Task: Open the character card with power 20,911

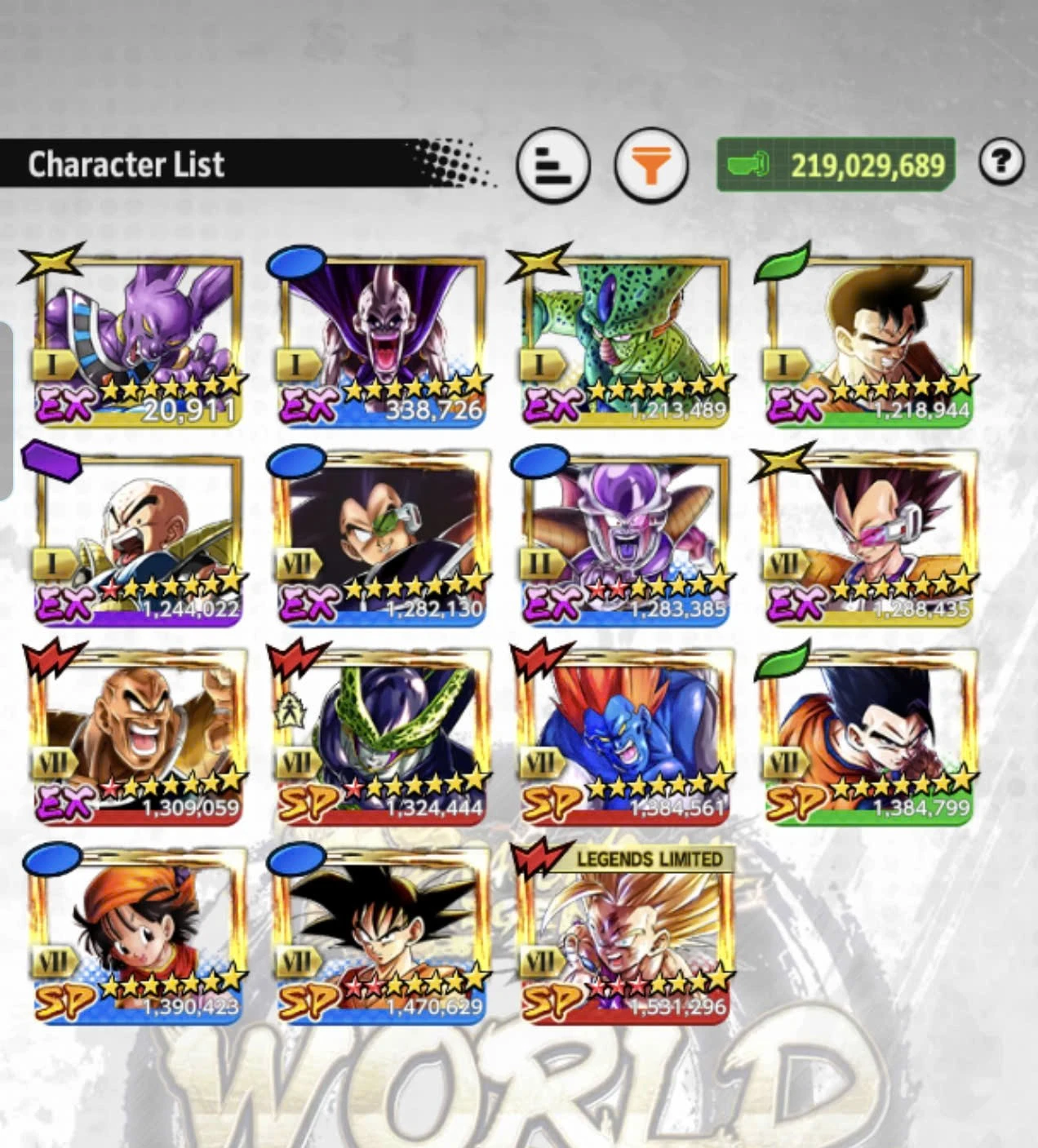Action: pos(139,339)
